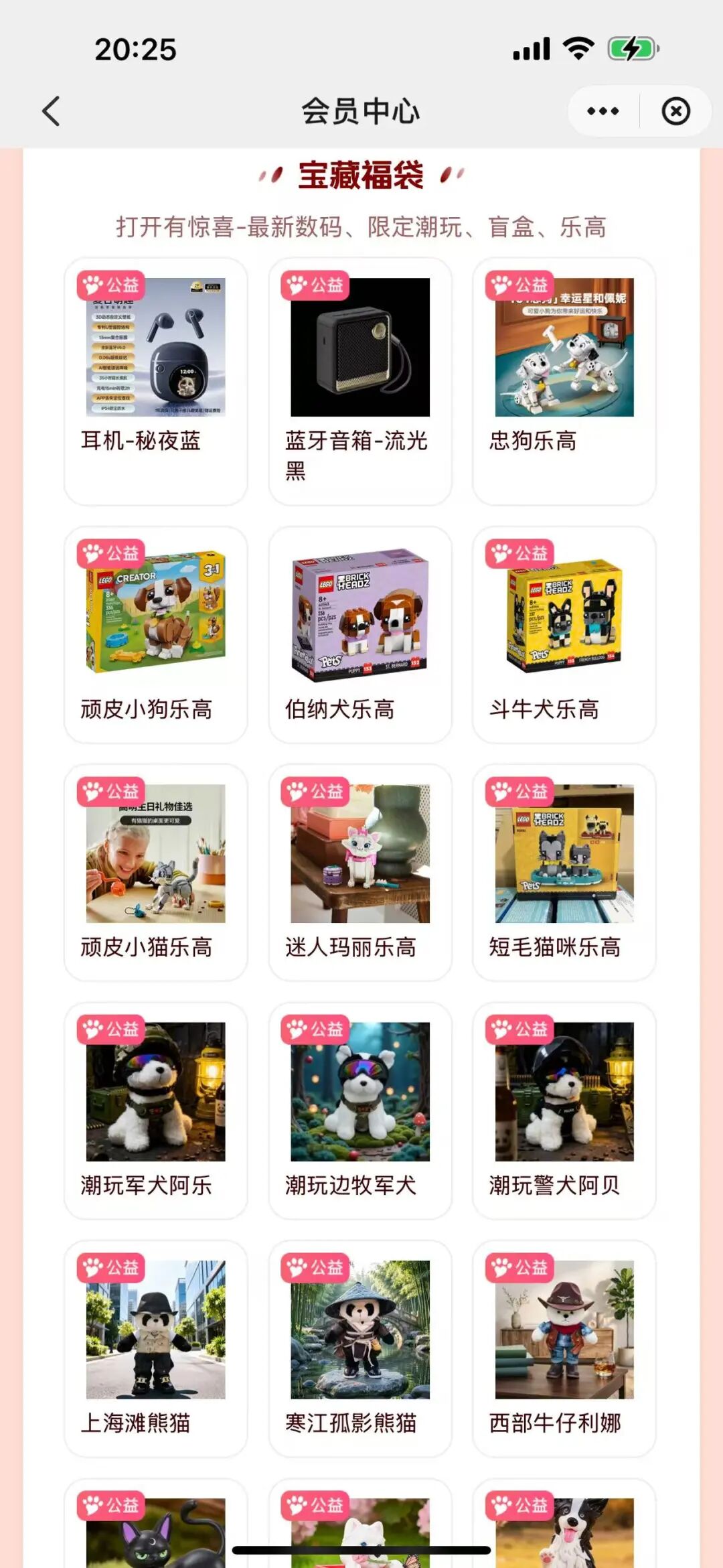The width and height of the screenshot is (723, 1568).
Task: Open the 顽皮小狗乐高 item
Action: coord(155,634)
